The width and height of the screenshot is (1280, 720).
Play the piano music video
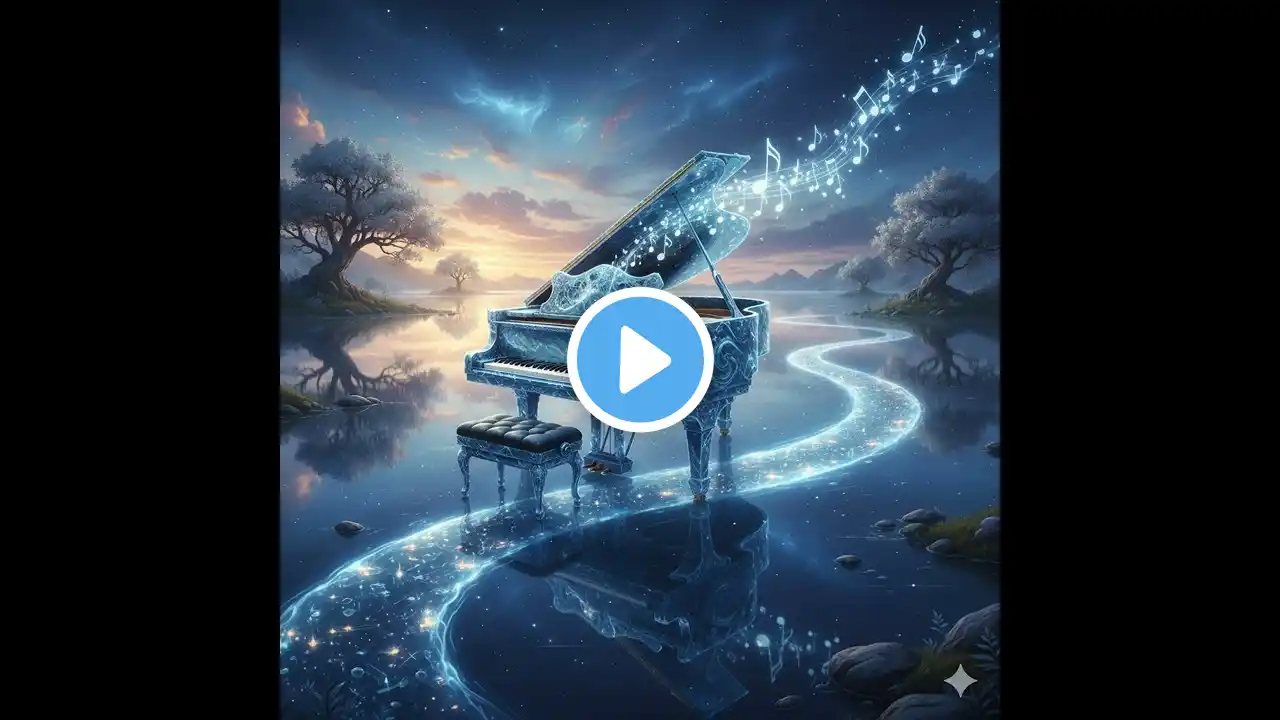[x=640, y=360]
